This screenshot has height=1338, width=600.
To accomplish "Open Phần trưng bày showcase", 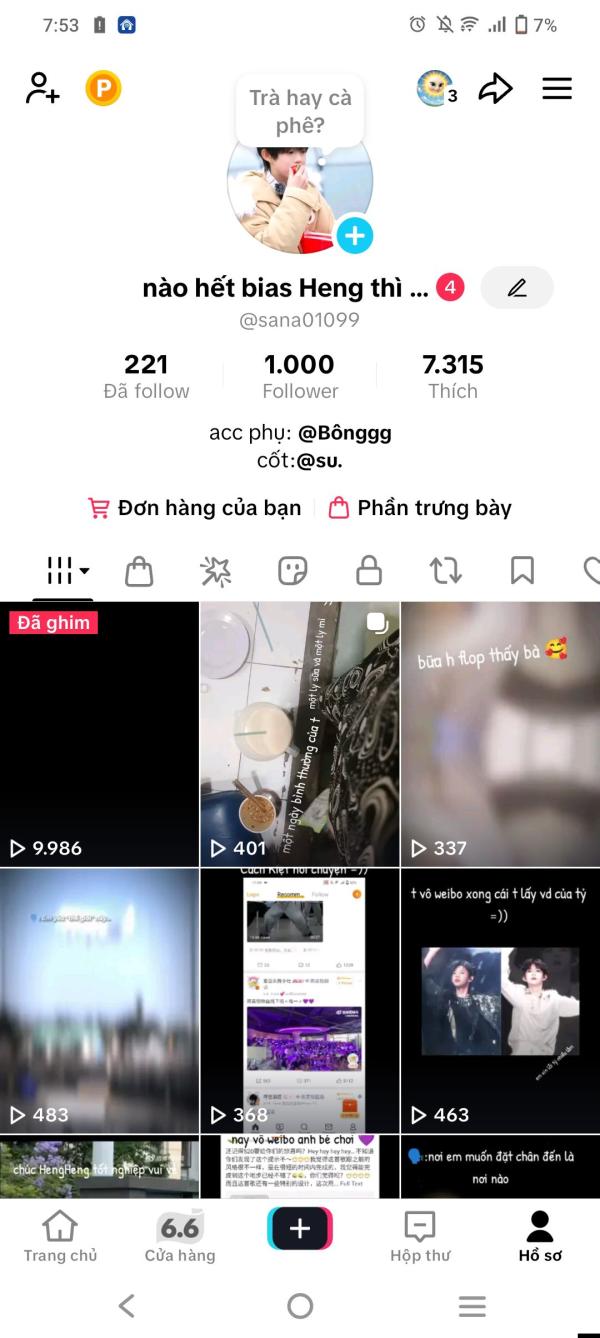I will pyautogui.click(x=420, y=508).
